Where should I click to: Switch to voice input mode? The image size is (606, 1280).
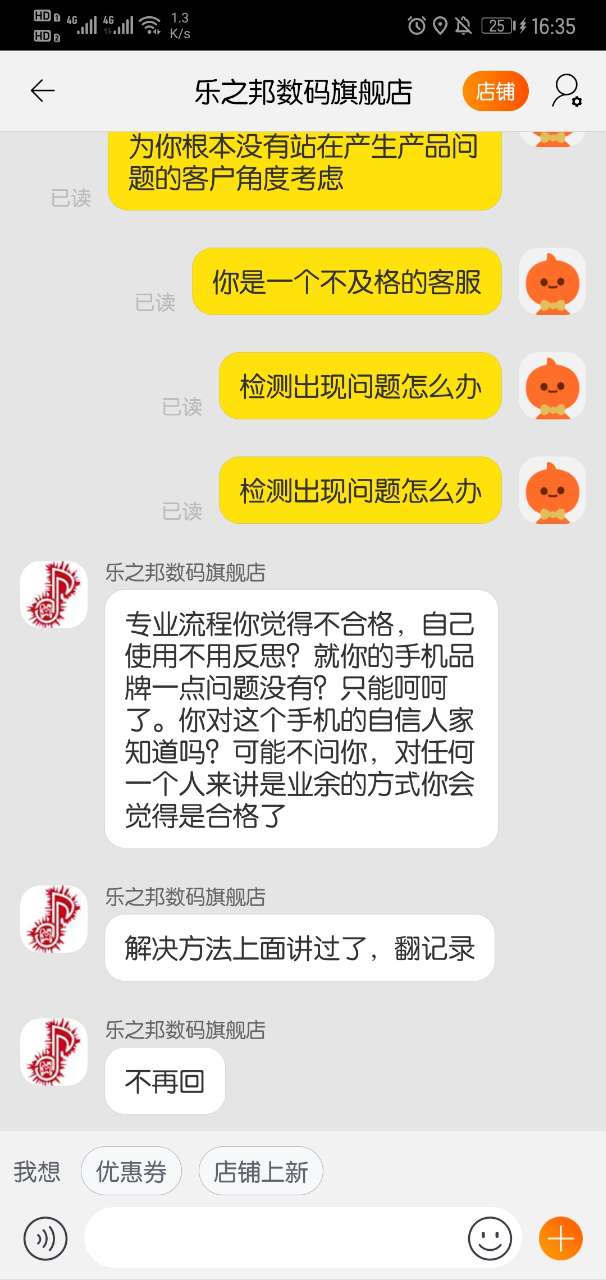[45, 1239]
